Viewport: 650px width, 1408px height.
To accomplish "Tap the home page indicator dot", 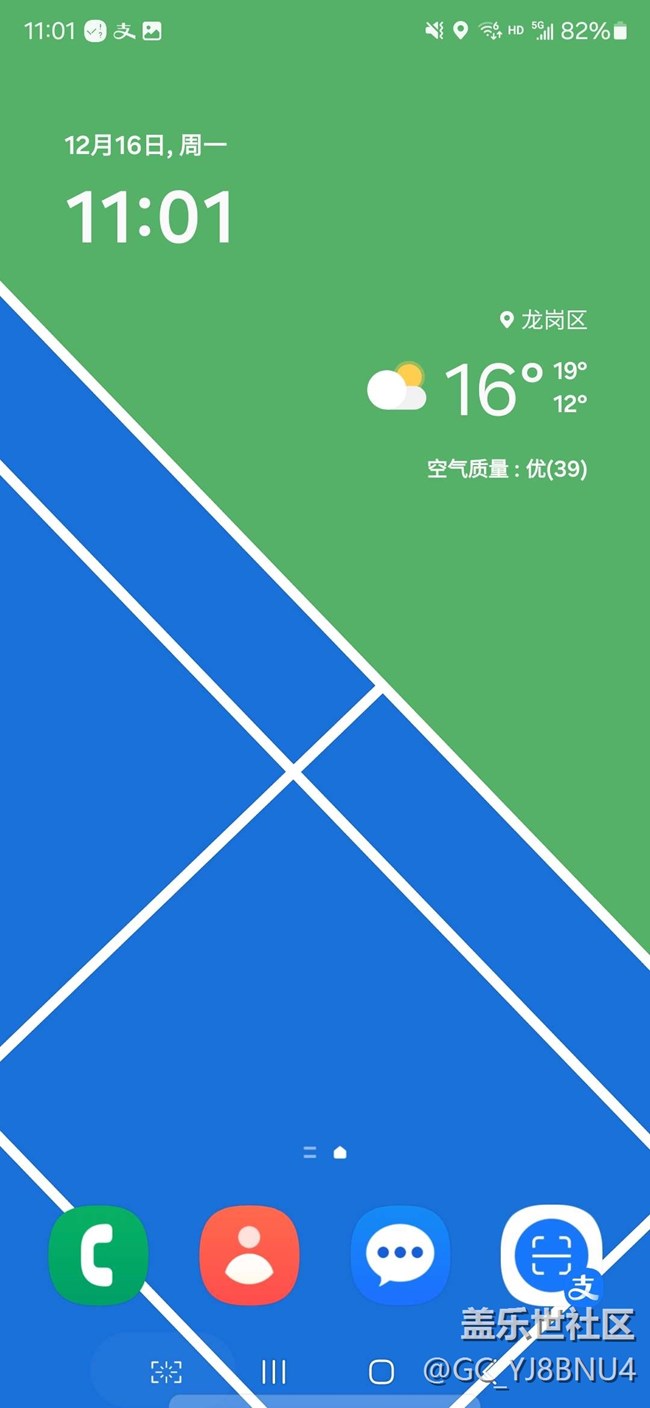I will 340,1152.
